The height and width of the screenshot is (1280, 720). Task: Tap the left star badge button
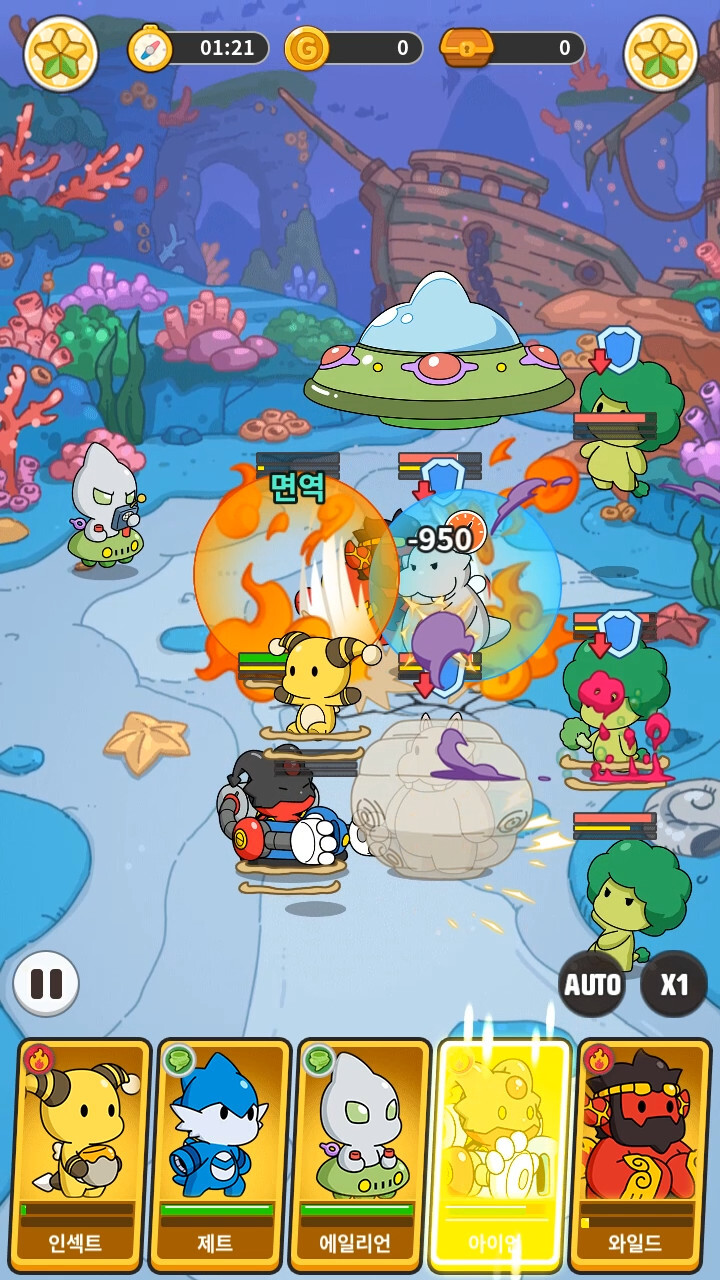point(61,53)
